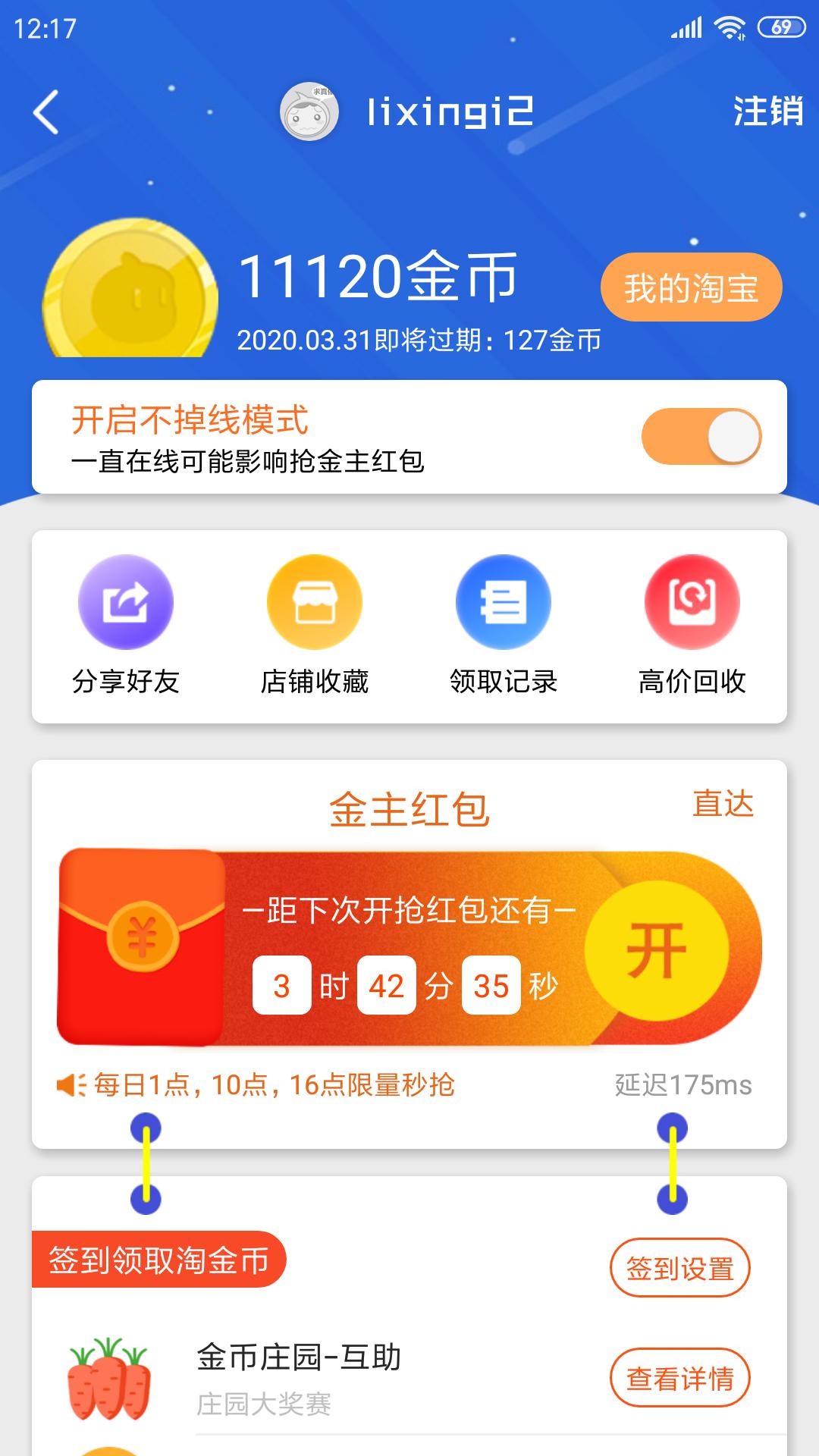The width and height of the screenshot is (819, 1456).
Task: Tap the yellow 开 button to grab red packet
Action: (x=657, y=951)
